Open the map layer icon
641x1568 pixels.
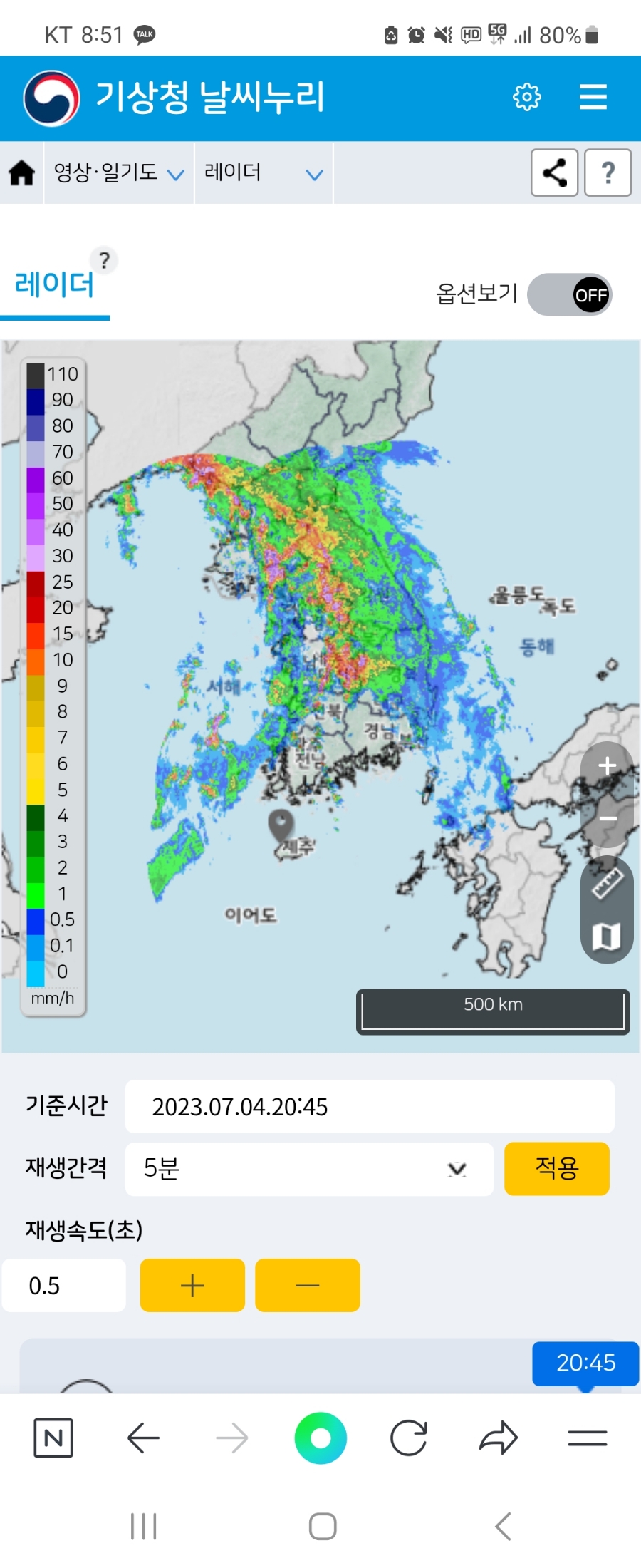point(607,936)
